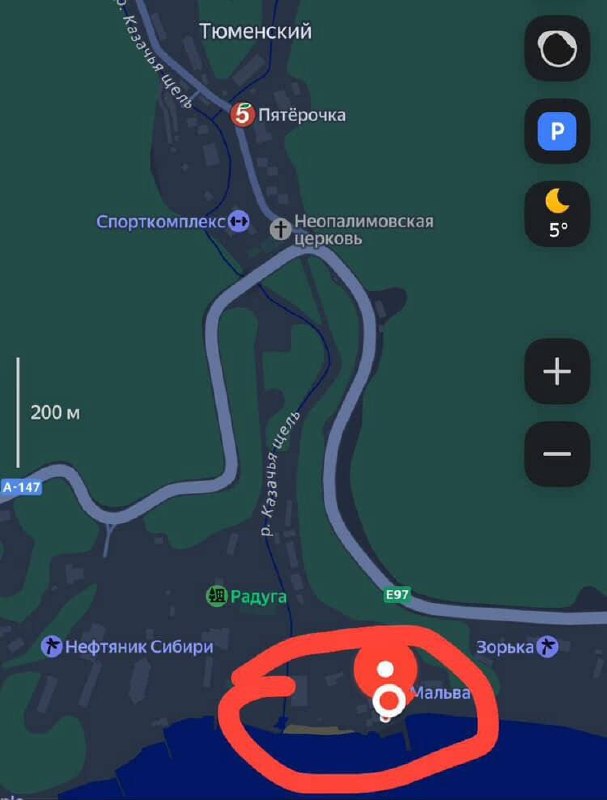Open the weather widget showing 5°
The image size is (607, 800).
click(557, 213)
